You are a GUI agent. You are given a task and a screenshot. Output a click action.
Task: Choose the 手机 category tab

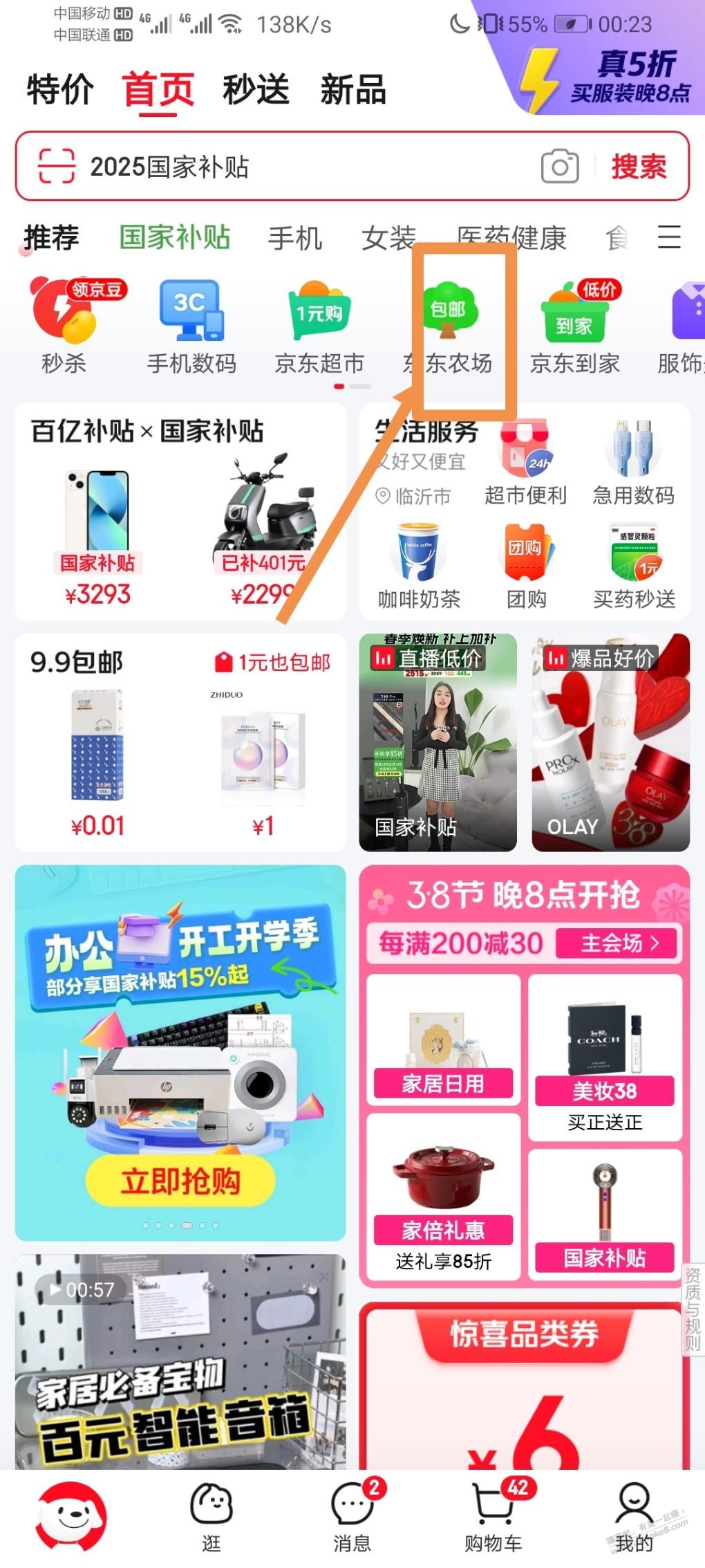[295, 239]
